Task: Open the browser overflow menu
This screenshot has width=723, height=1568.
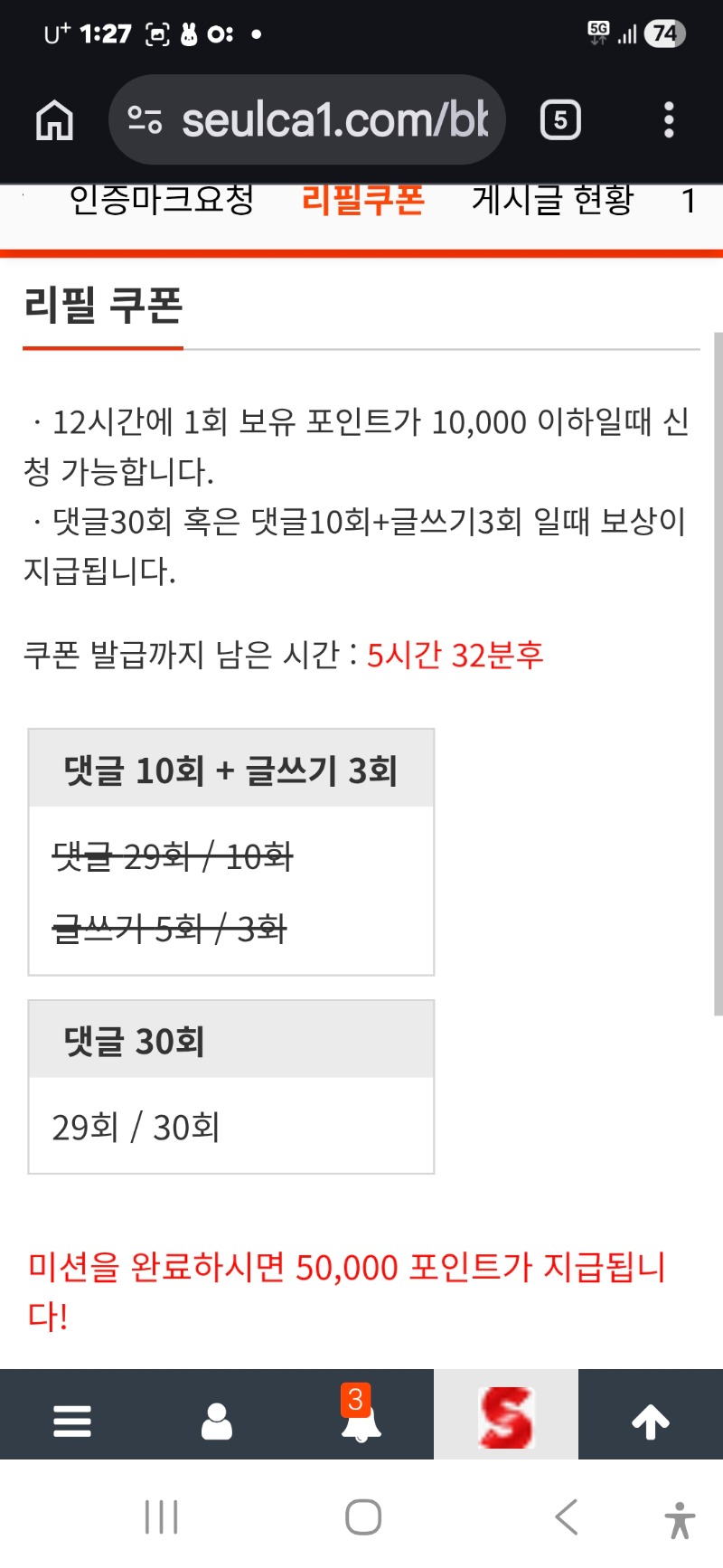Action: tap(669, 120)
